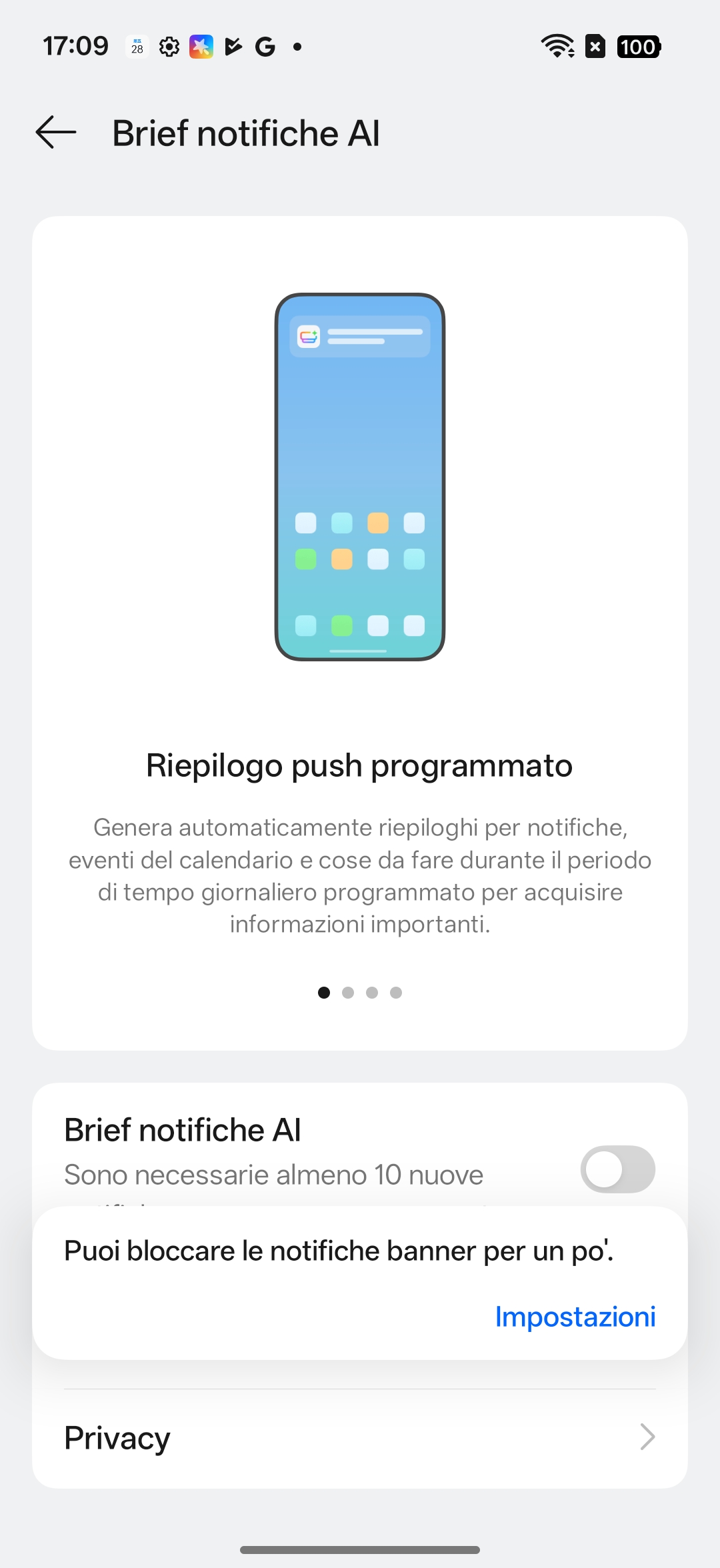Go back from Brief notifiche AI

56,132
